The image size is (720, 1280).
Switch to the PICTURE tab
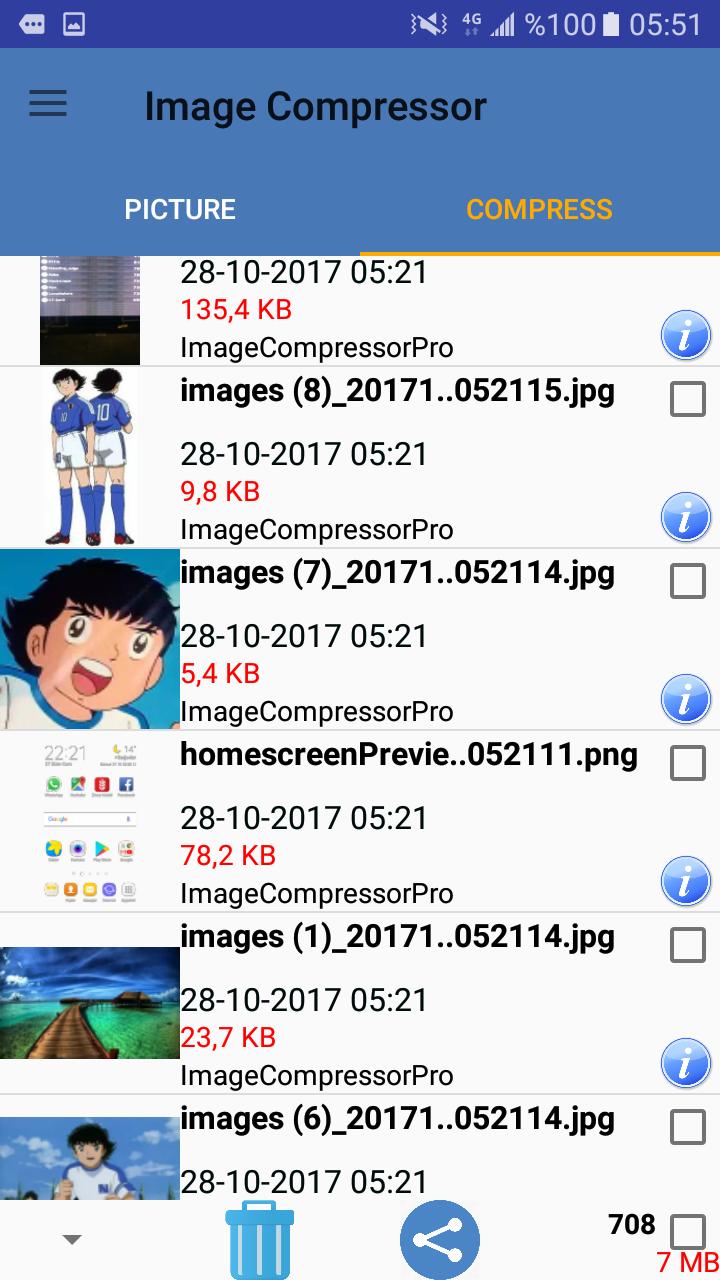coord(180,209)
